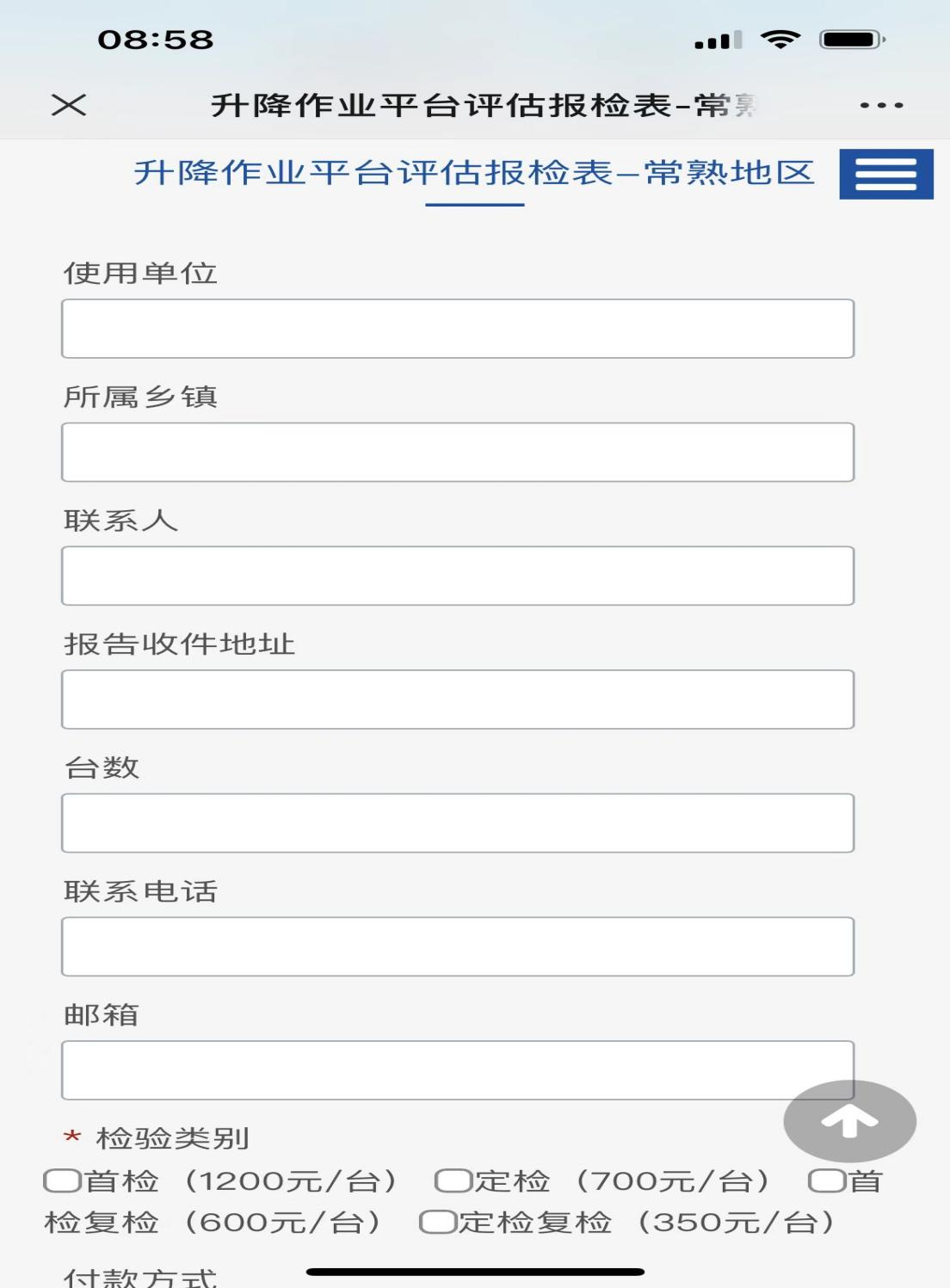Tap the back-to-top arrow button

tap(848, 1121)
